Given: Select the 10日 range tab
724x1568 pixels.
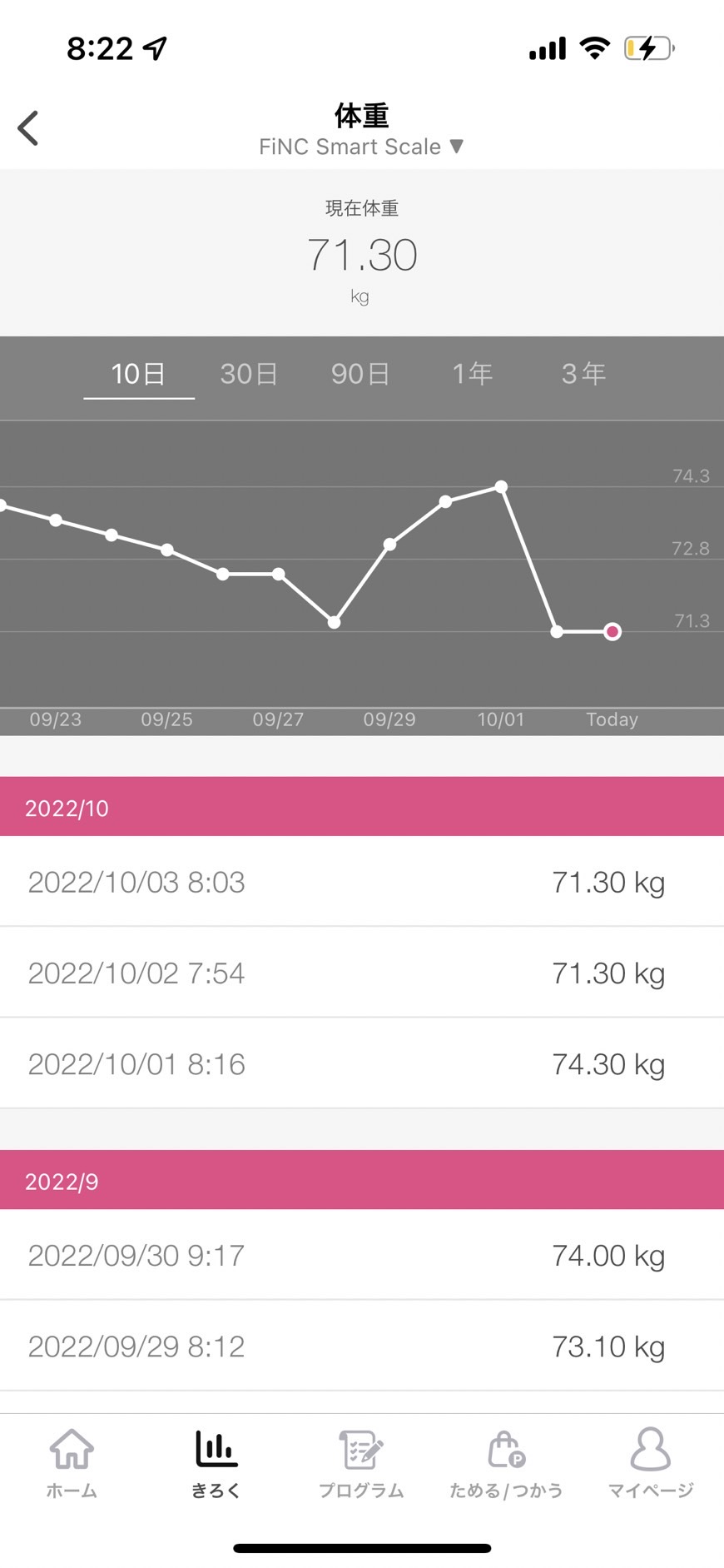Looking at the screenshot, I should (x=139, y=374).
